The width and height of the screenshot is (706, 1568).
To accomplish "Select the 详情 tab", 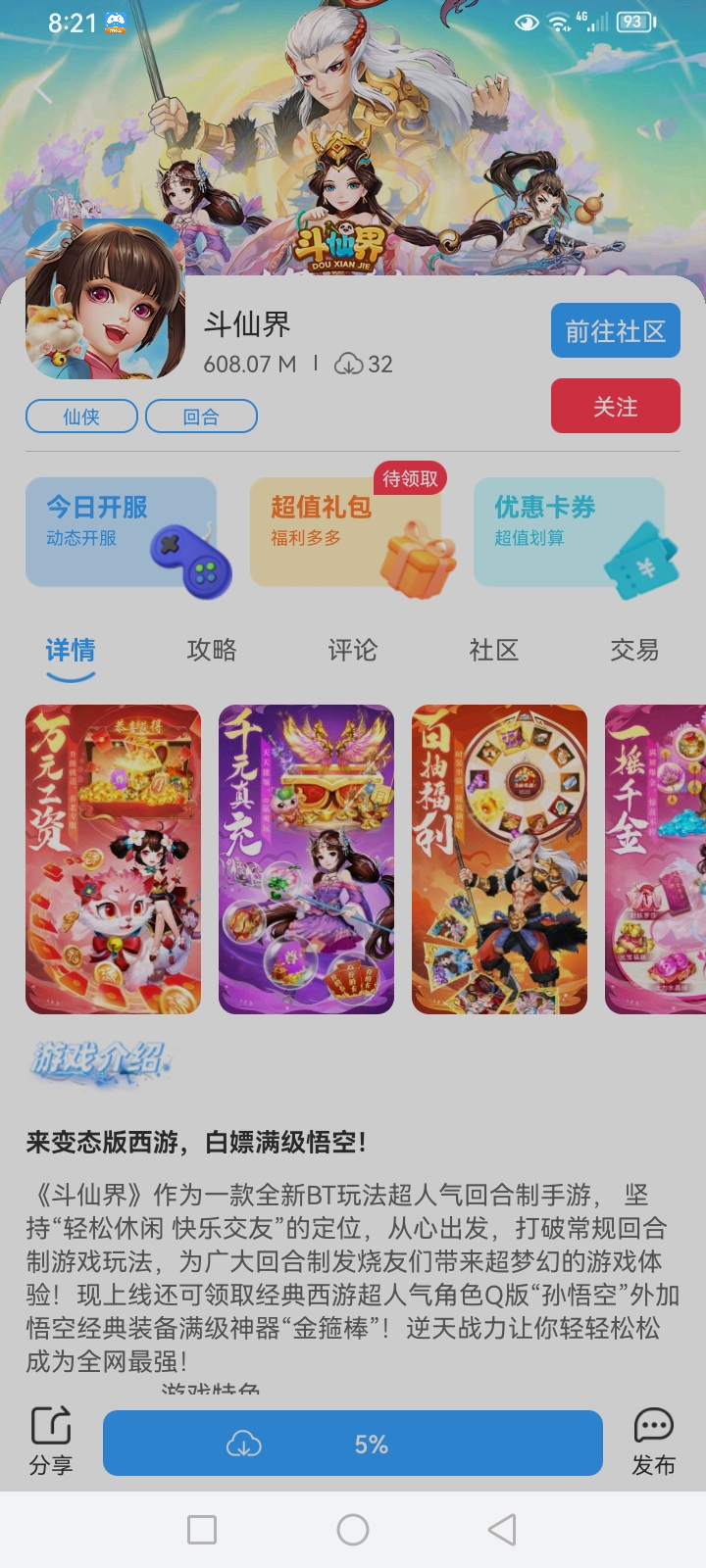I will [x=71, y=650].
